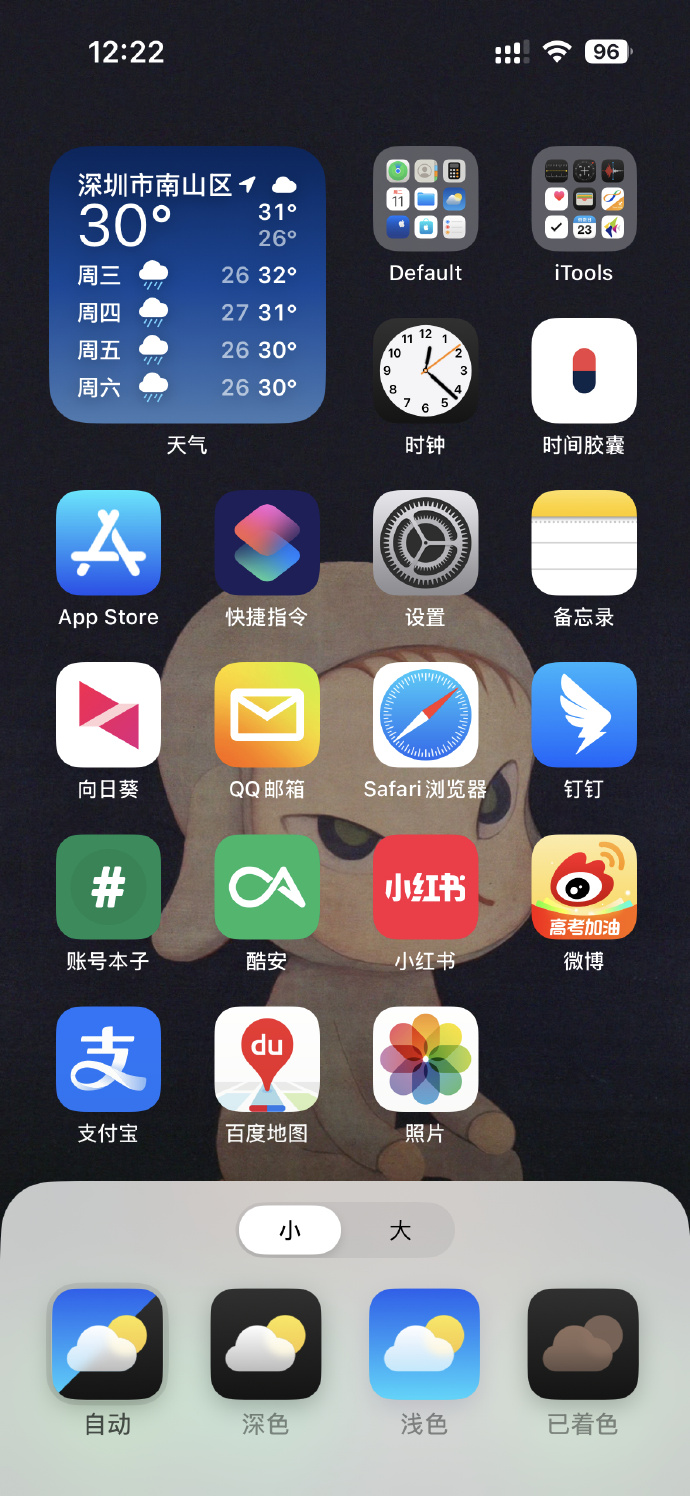
Task: Choose the 自动 (automatic) icon appearance
Action: (108, 1344)
